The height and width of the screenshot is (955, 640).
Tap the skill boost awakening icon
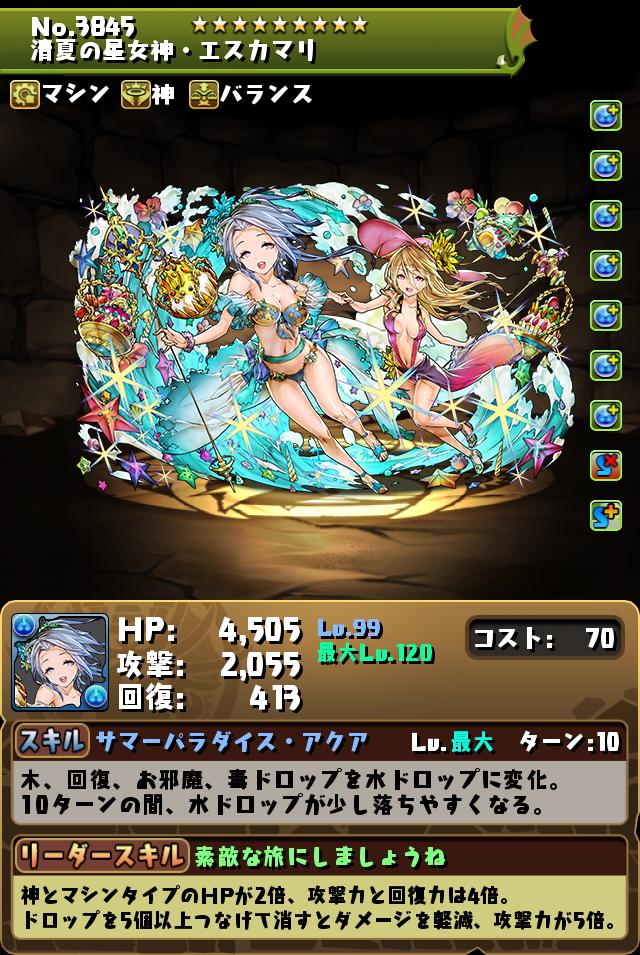click(x=605, y=514)
